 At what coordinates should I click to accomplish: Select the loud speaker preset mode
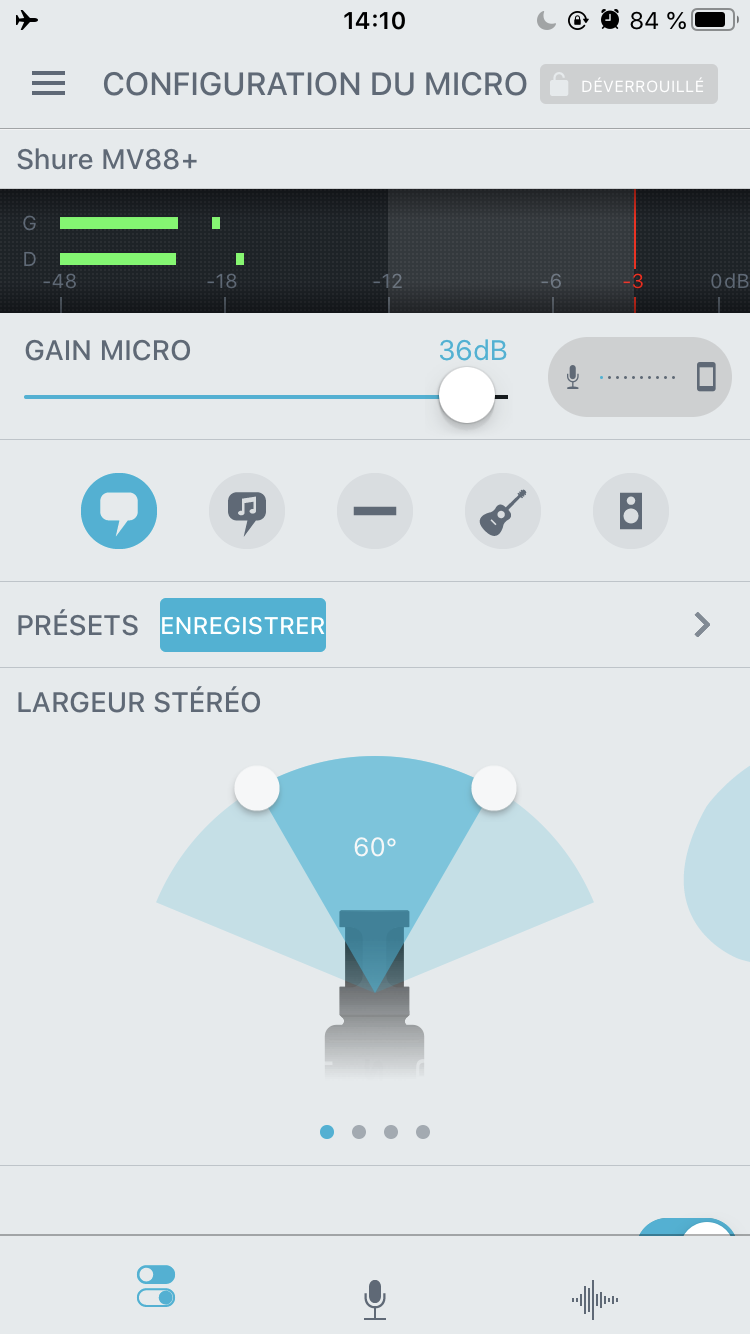631,511
